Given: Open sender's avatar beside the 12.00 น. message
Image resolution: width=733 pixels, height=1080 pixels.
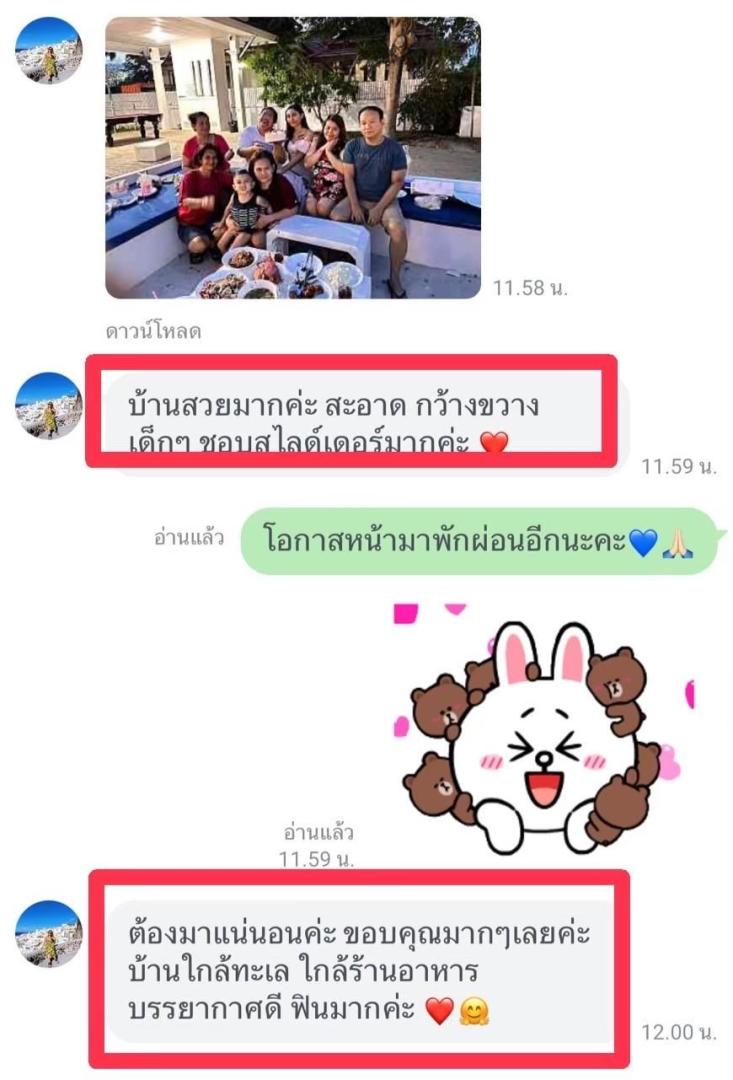Looking at the screenshot, I should [48, 932].
